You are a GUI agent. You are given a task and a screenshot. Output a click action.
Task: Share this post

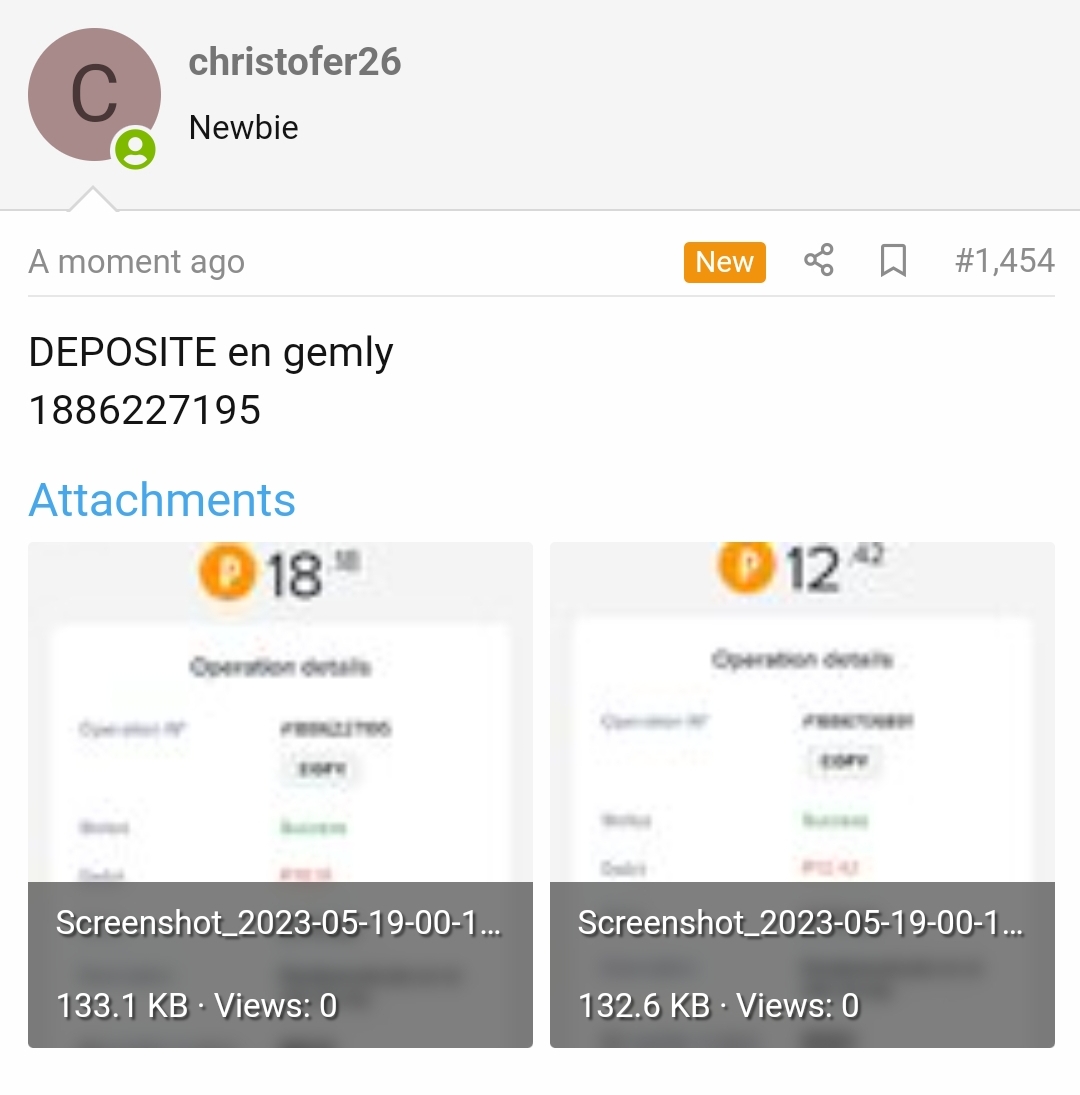(818, 261)
